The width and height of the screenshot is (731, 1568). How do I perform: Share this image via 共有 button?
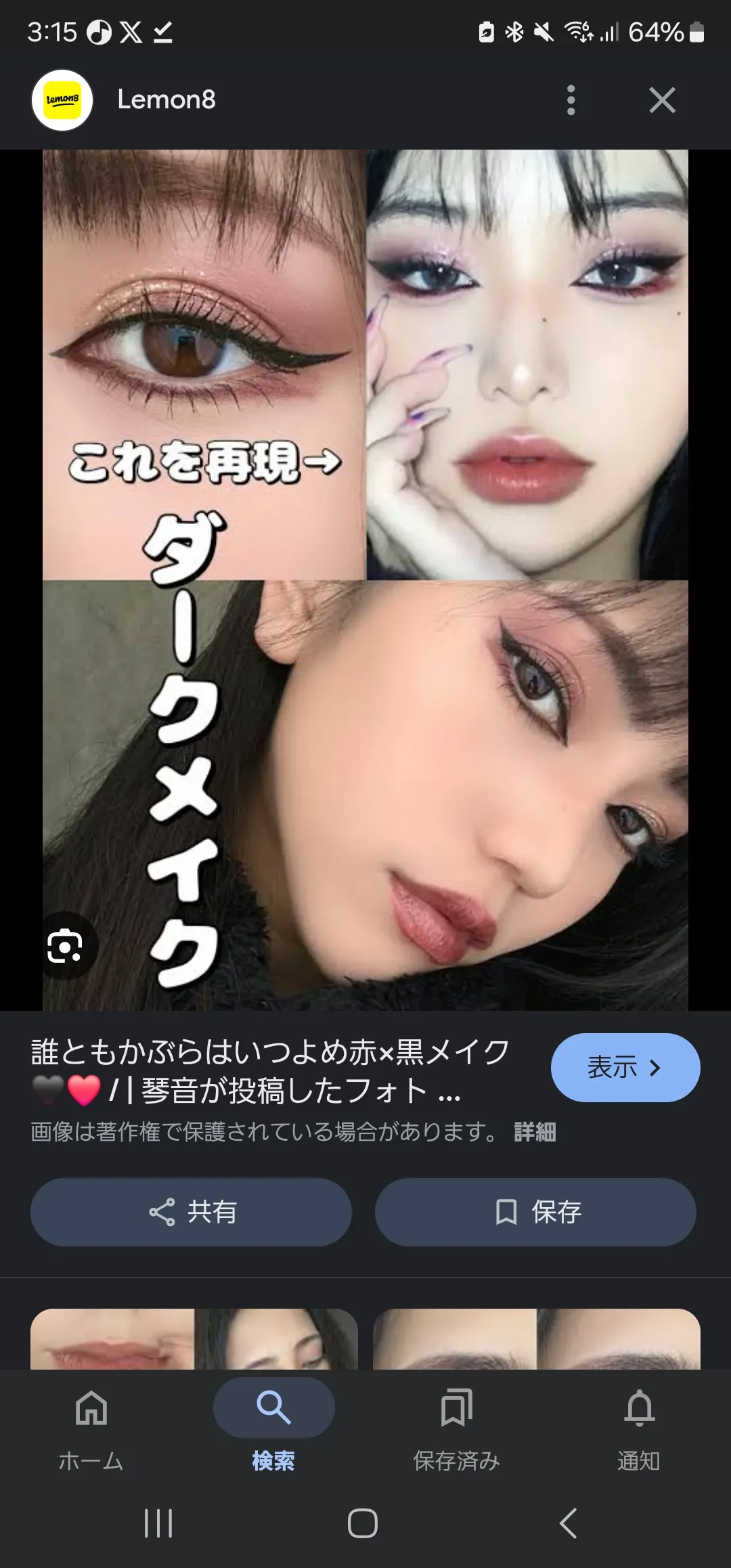(191, 1212)
